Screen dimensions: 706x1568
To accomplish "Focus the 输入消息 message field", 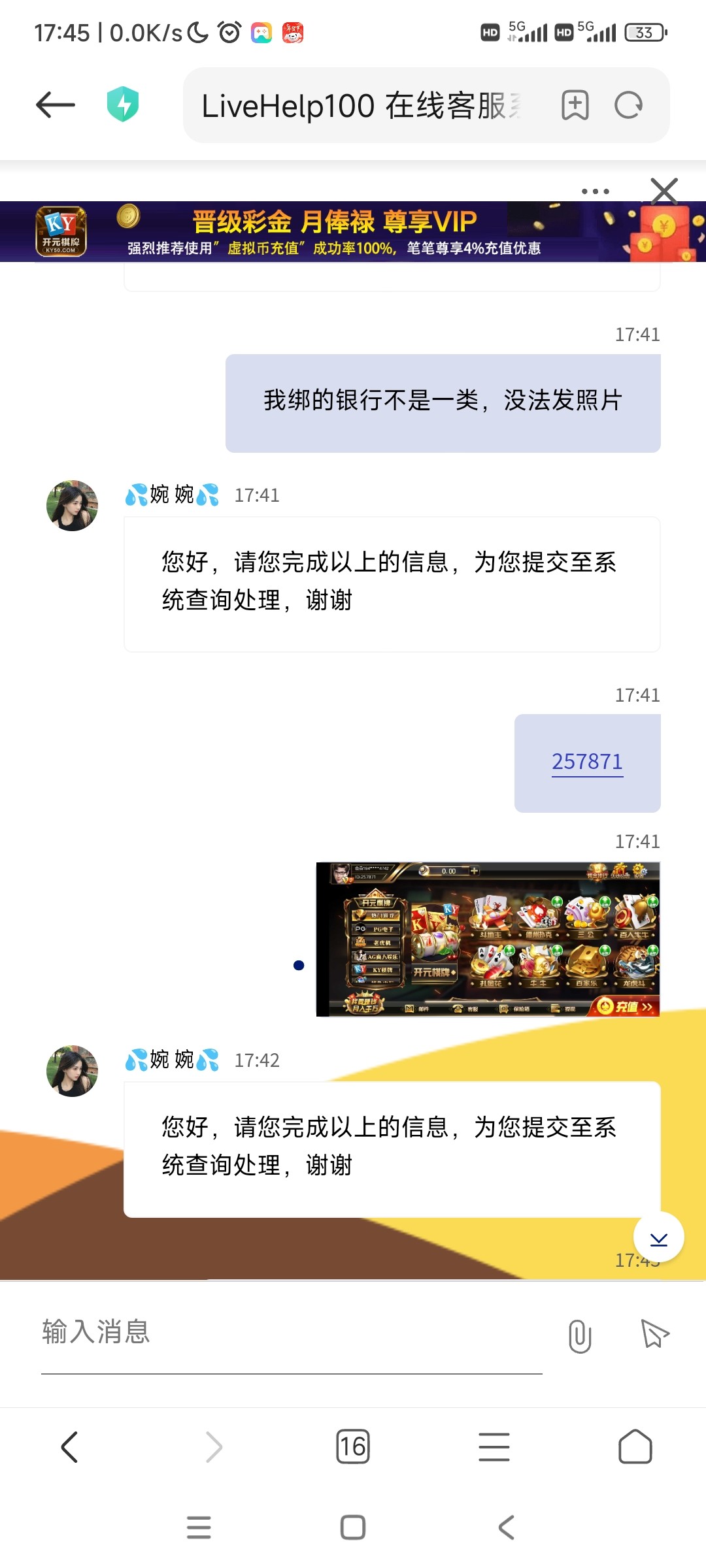I will 291,1333.
